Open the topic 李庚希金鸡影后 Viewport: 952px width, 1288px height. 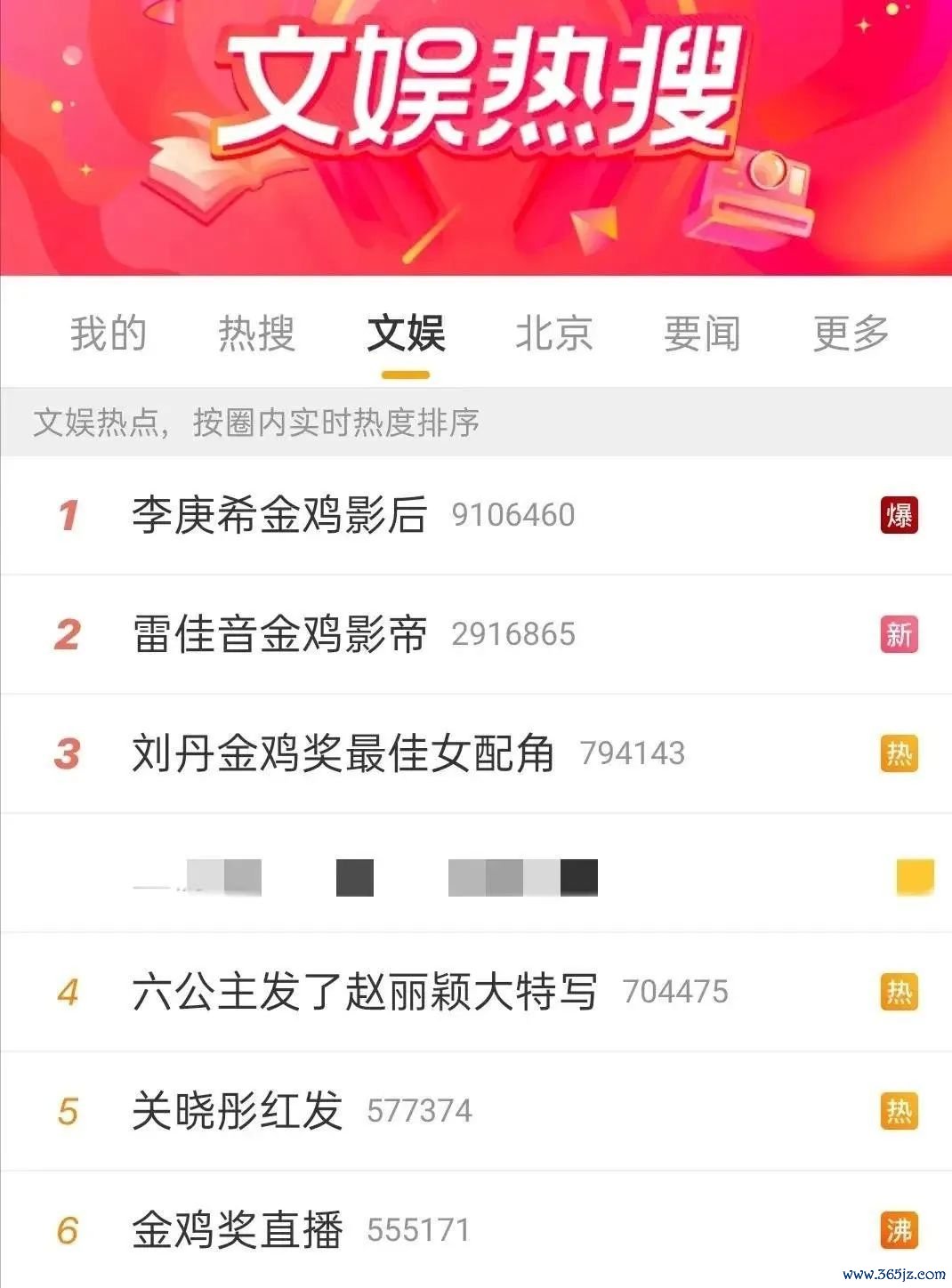click(x=279, y=515)
